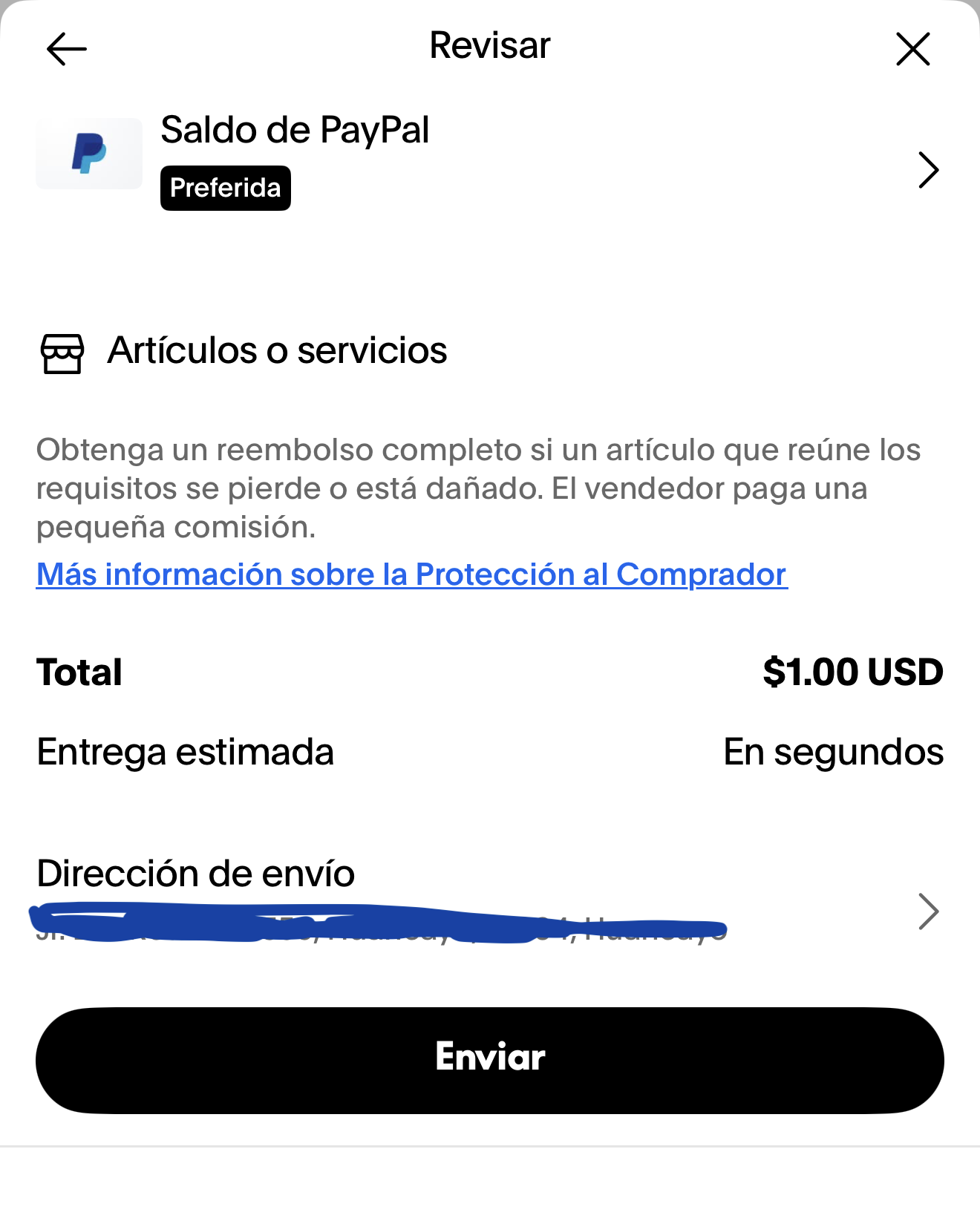
Task: Edit the Dirección de envío
Action: tap(928, 911)
